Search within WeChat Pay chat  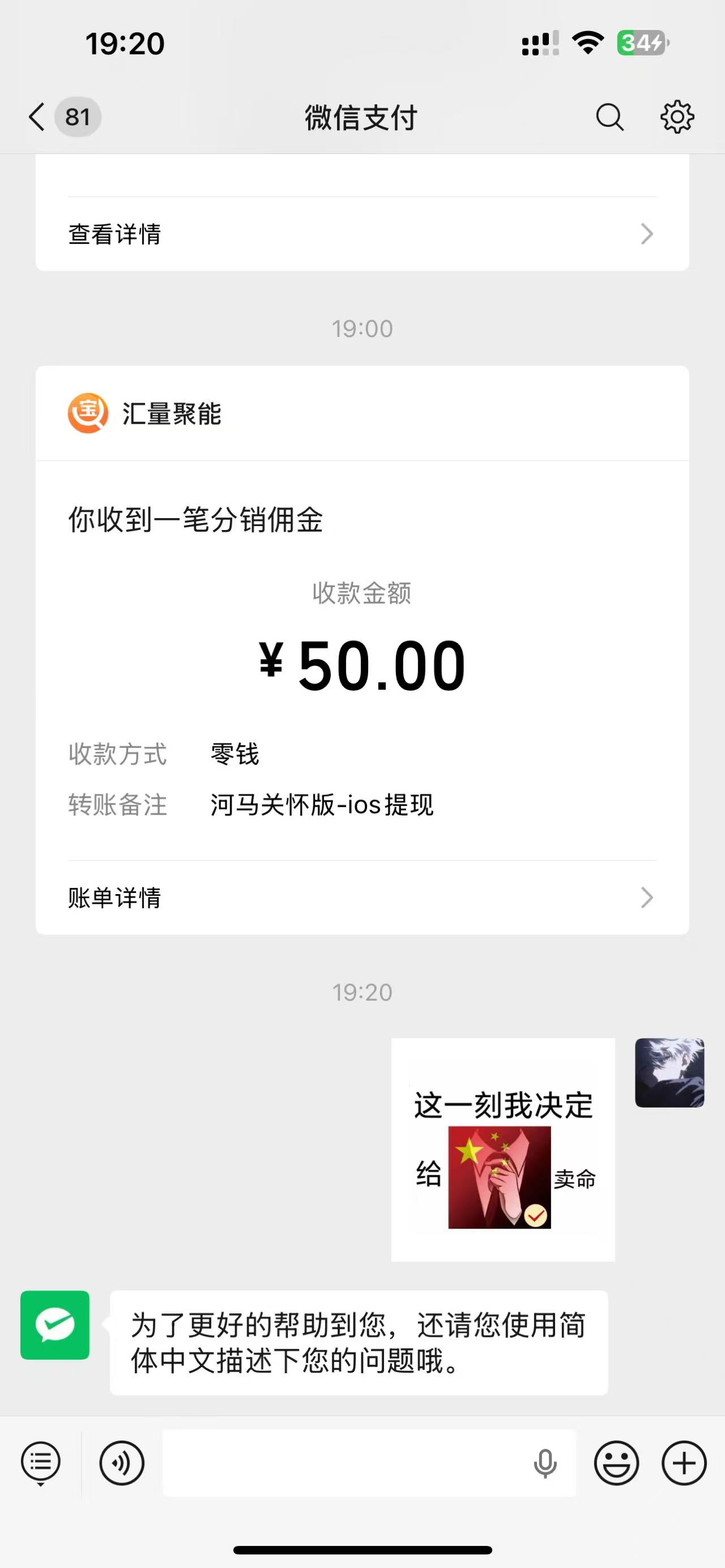609,116
